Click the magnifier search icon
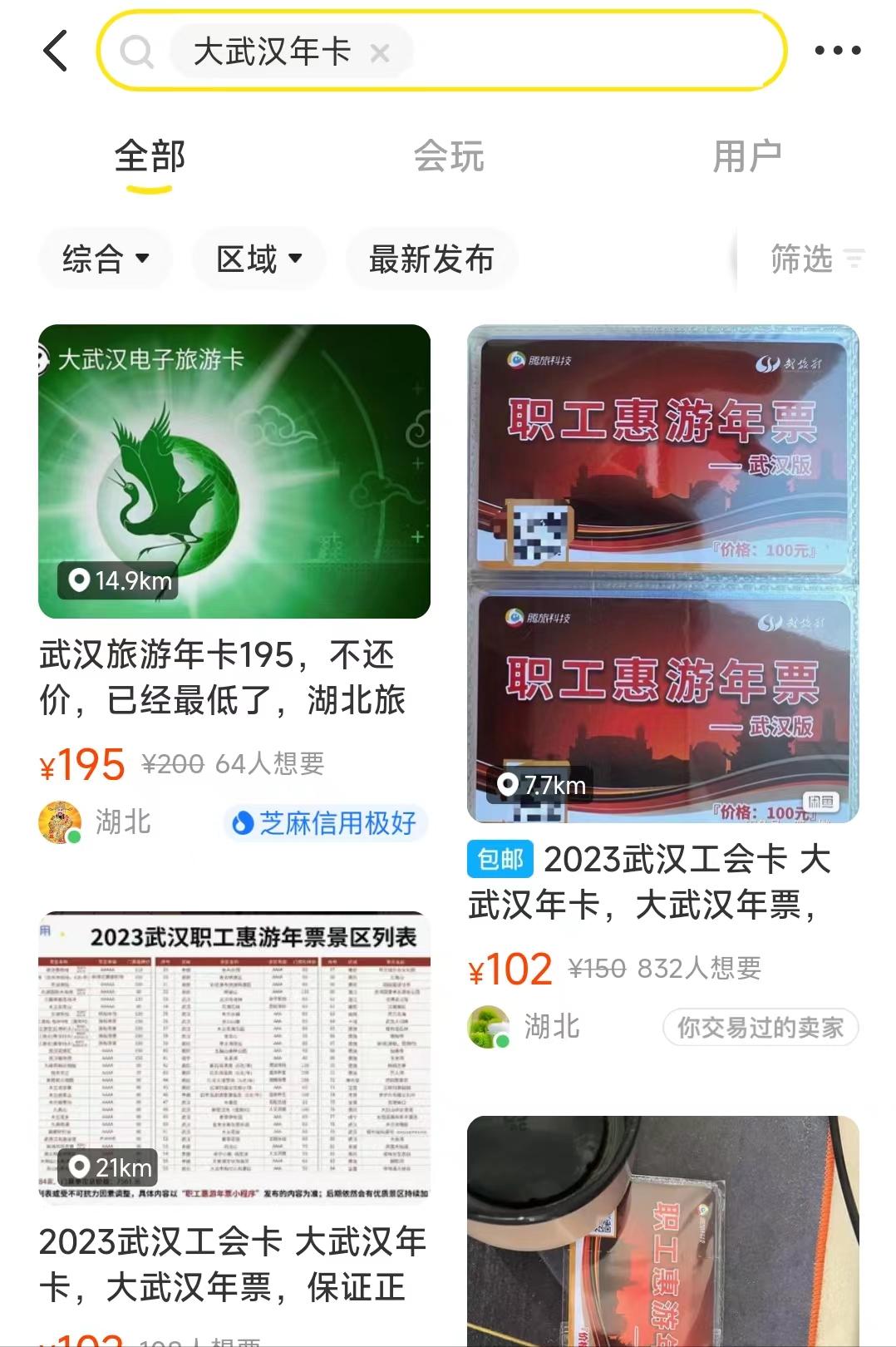The height and width of the screenshot is (1347, 896). click(x=138, y=52)
